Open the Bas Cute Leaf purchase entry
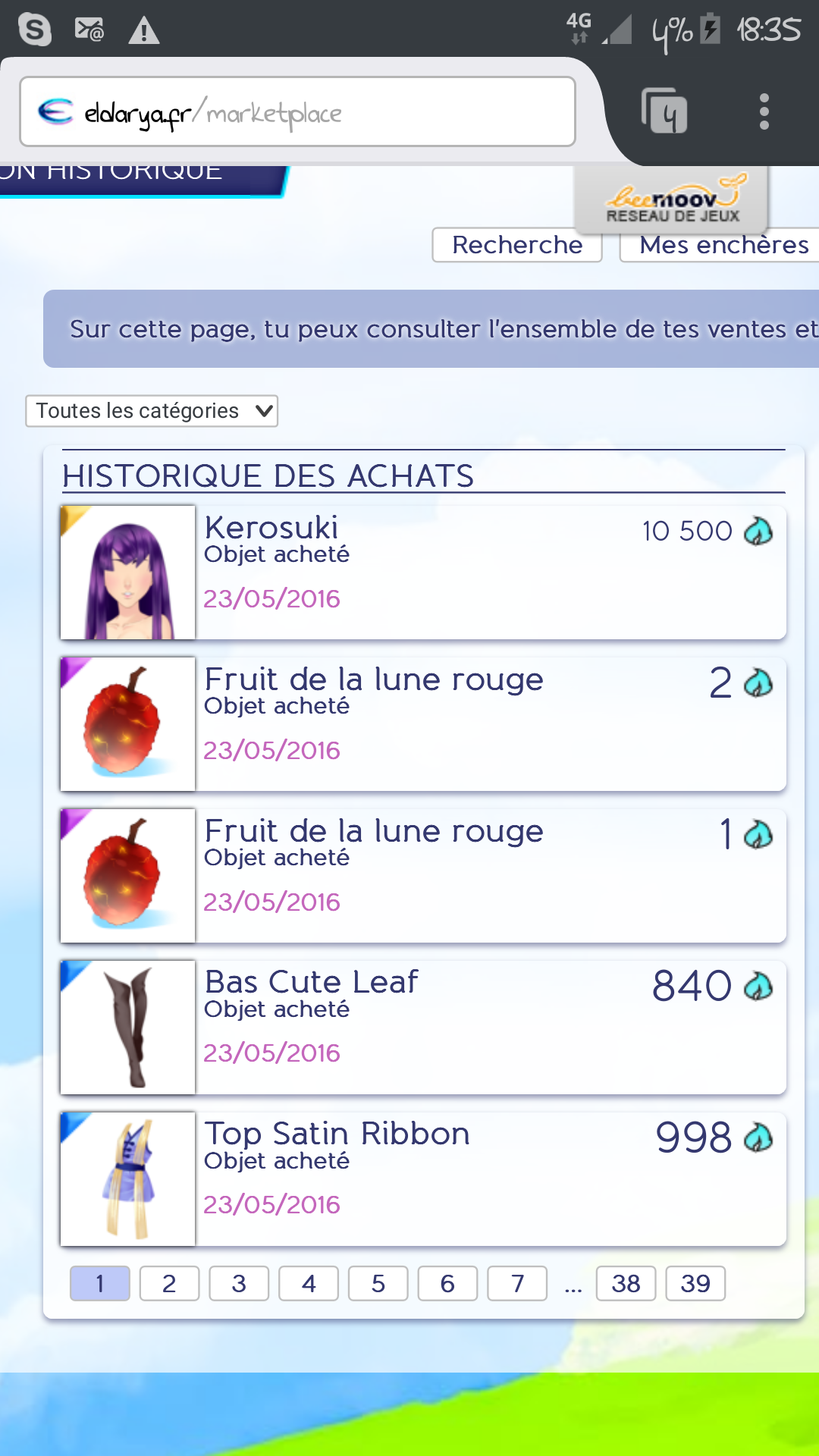Screen dimensions: 819x1456 click(x=422, y=1028)
